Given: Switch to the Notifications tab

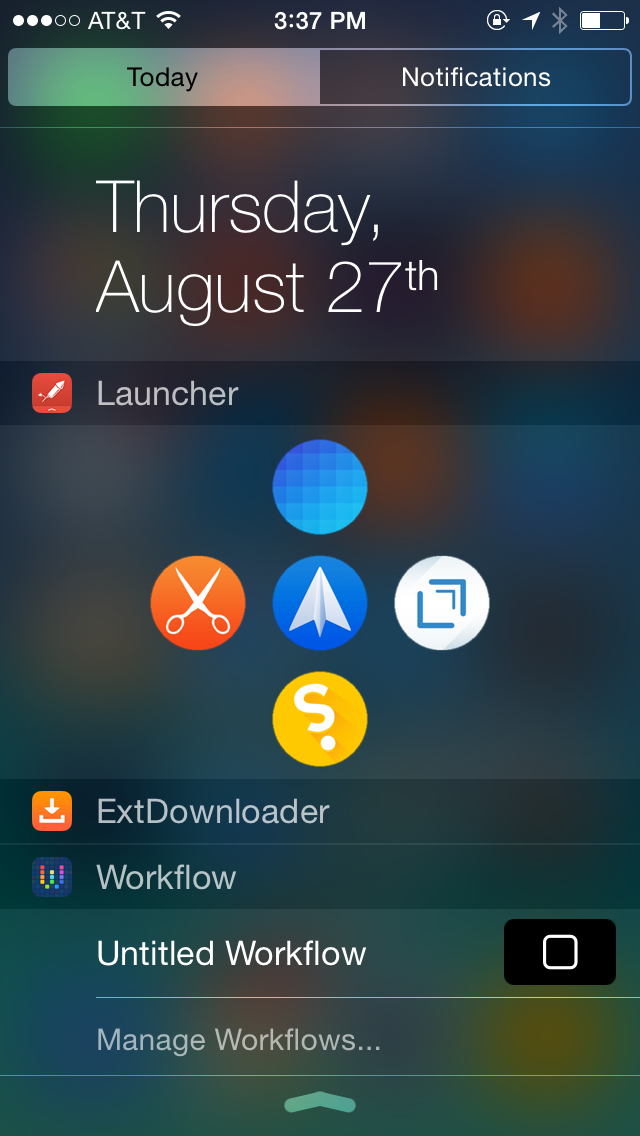Looking at the screenshot, I should click(475, 77).
